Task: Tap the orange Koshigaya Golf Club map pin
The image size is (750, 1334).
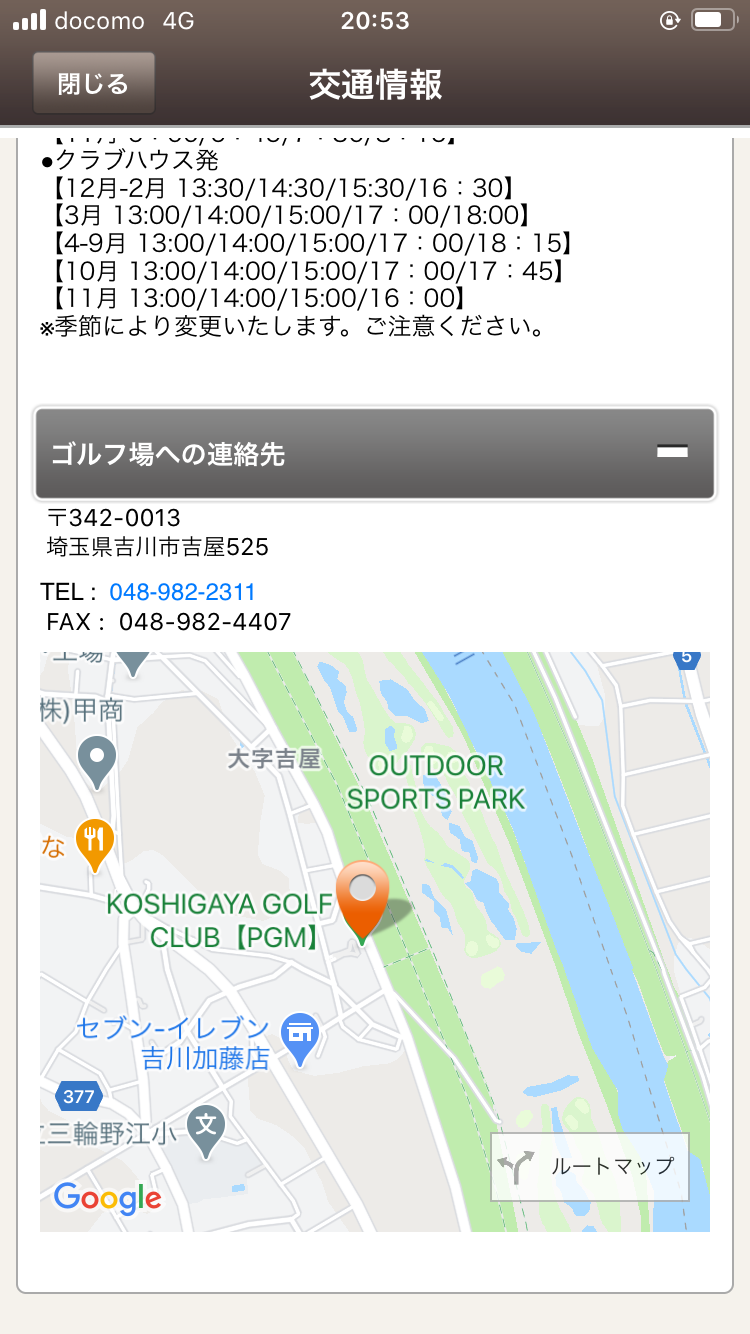Action: [363, 895]
